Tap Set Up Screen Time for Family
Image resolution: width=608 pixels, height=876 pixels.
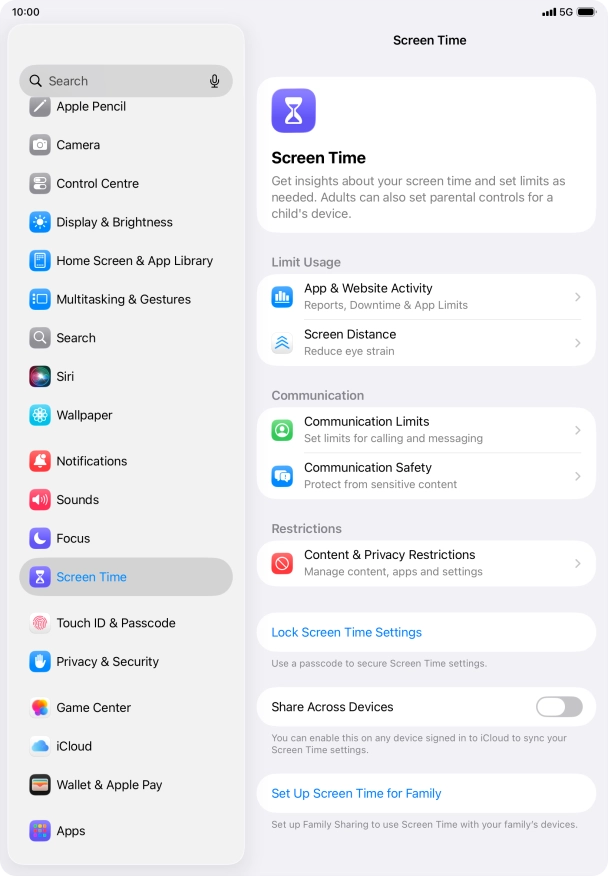point(357,793)
